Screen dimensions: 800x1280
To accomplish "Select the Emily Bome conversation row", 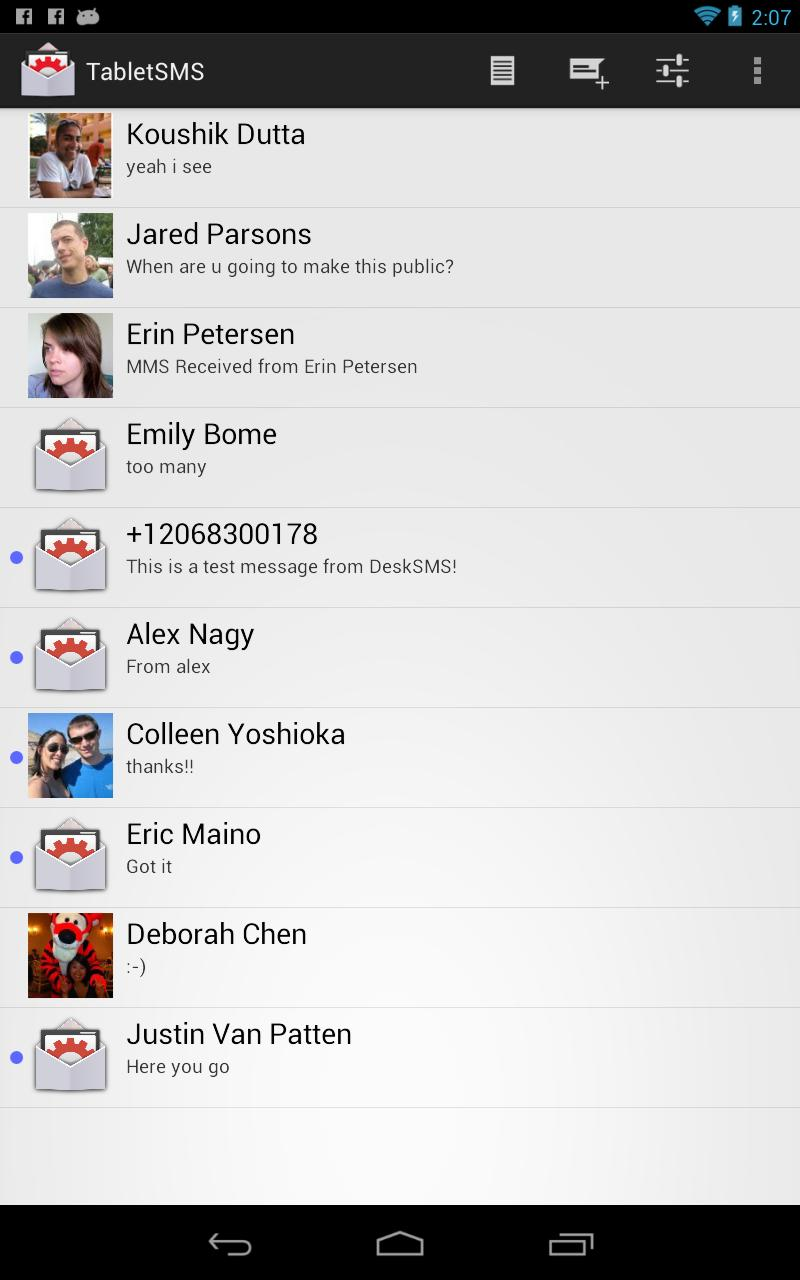I will pyautogui.click(x=400, y=456).
